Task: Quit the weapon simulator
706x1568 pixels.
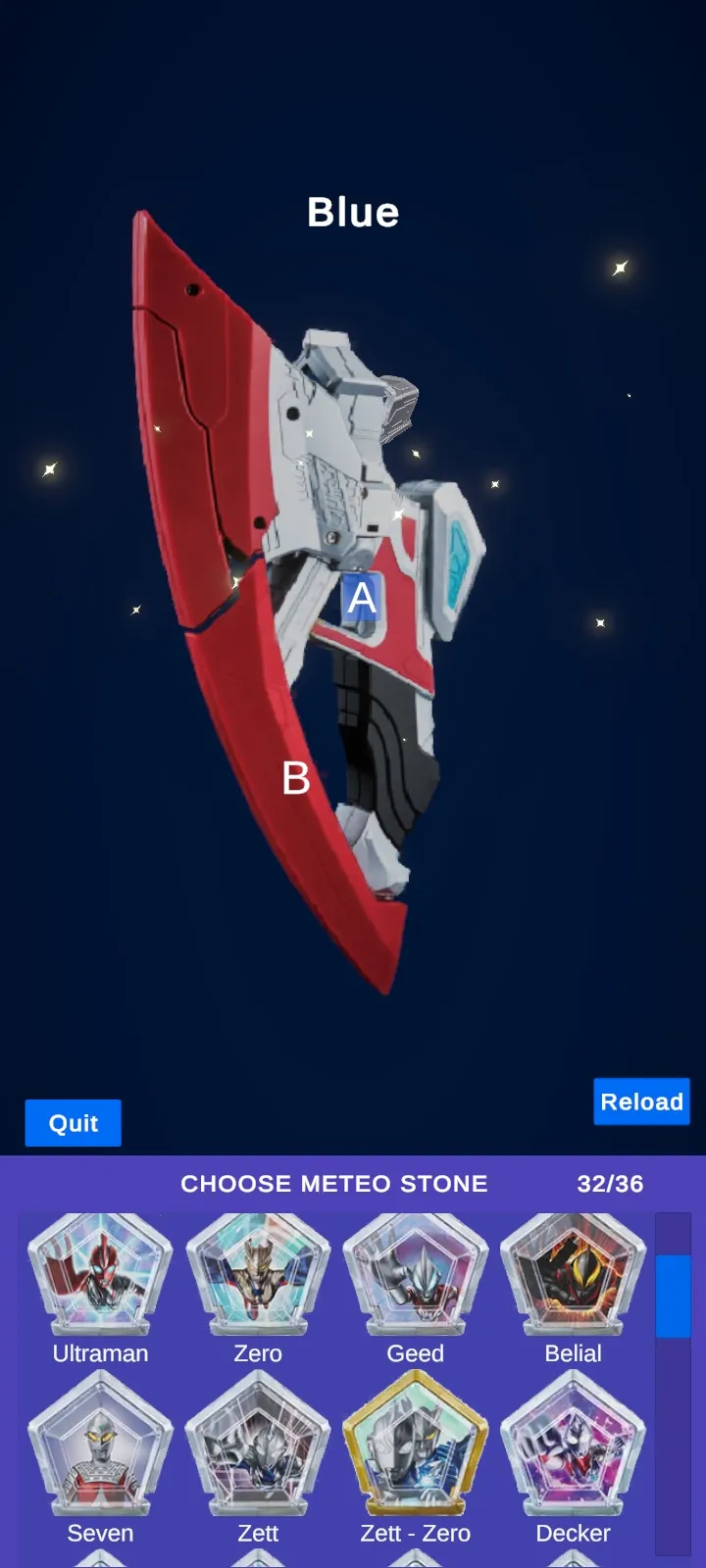Action: (x=74, y=1123)
